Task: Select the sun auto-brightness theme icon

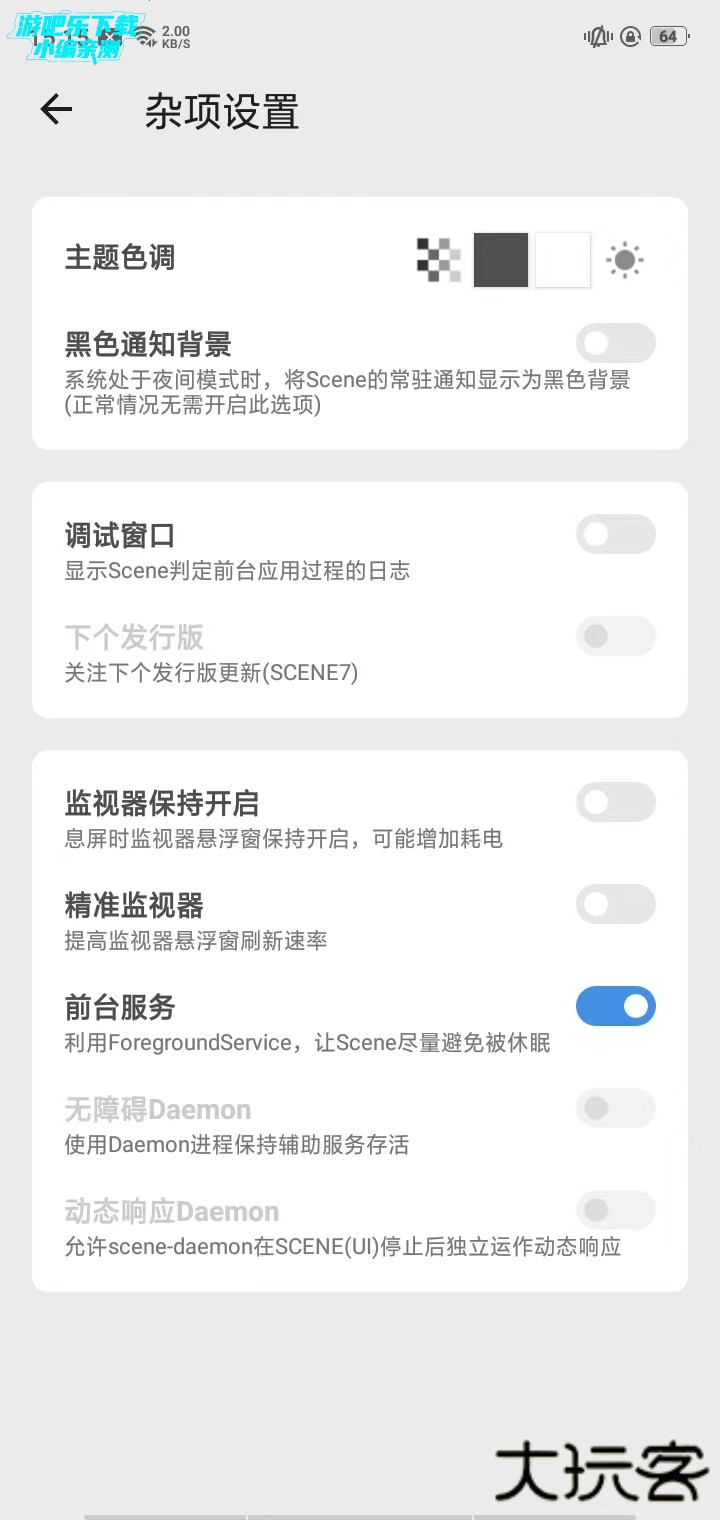Action: [625, 260]
